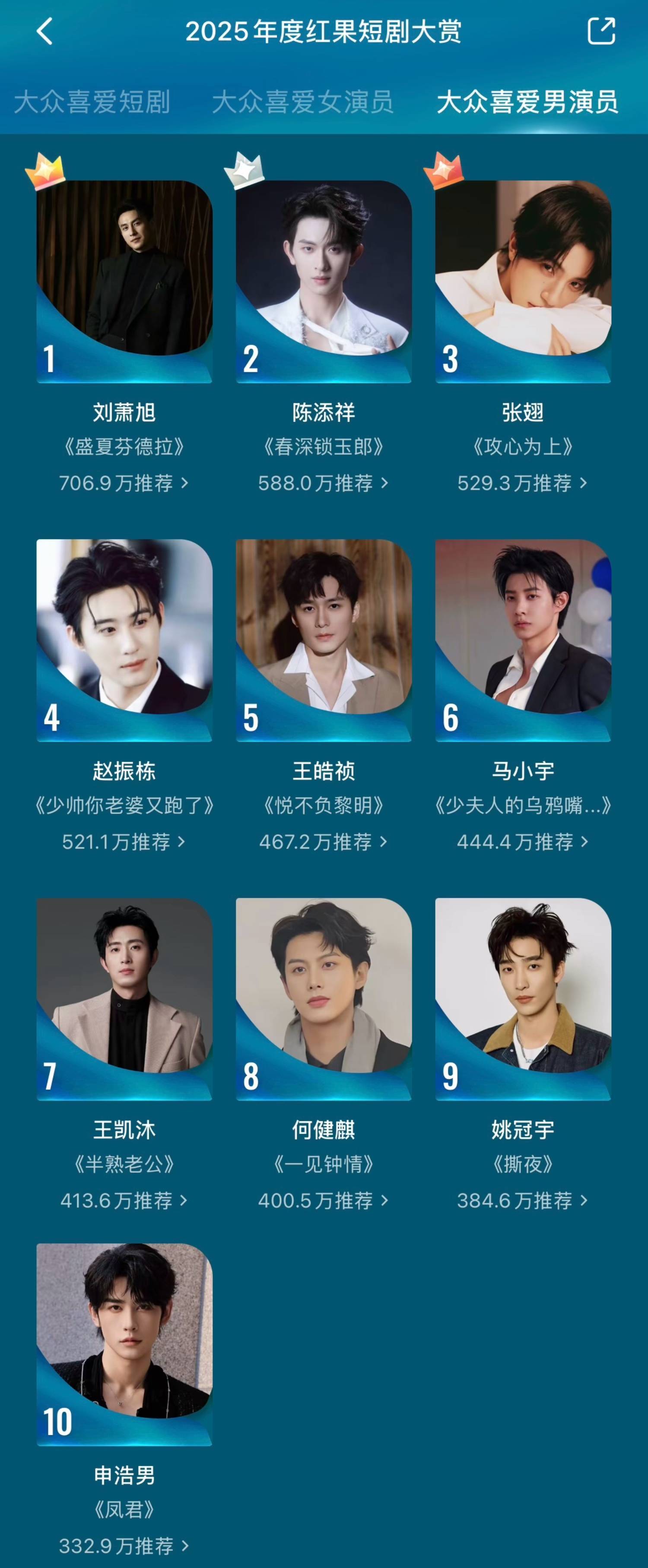View 529.3万推荐 for 张翅

click(x=522, y=483)
